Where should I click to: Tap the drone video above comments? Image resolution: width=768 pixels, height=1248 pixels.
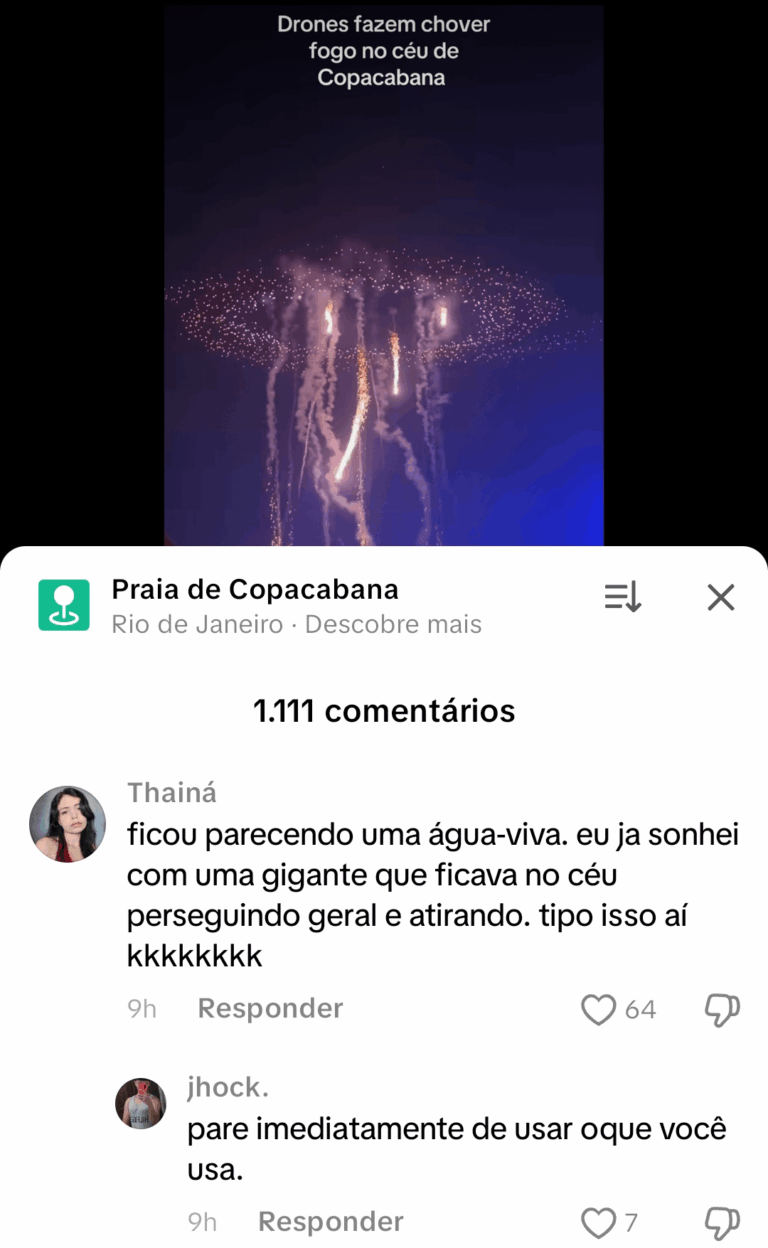[384, 300]
